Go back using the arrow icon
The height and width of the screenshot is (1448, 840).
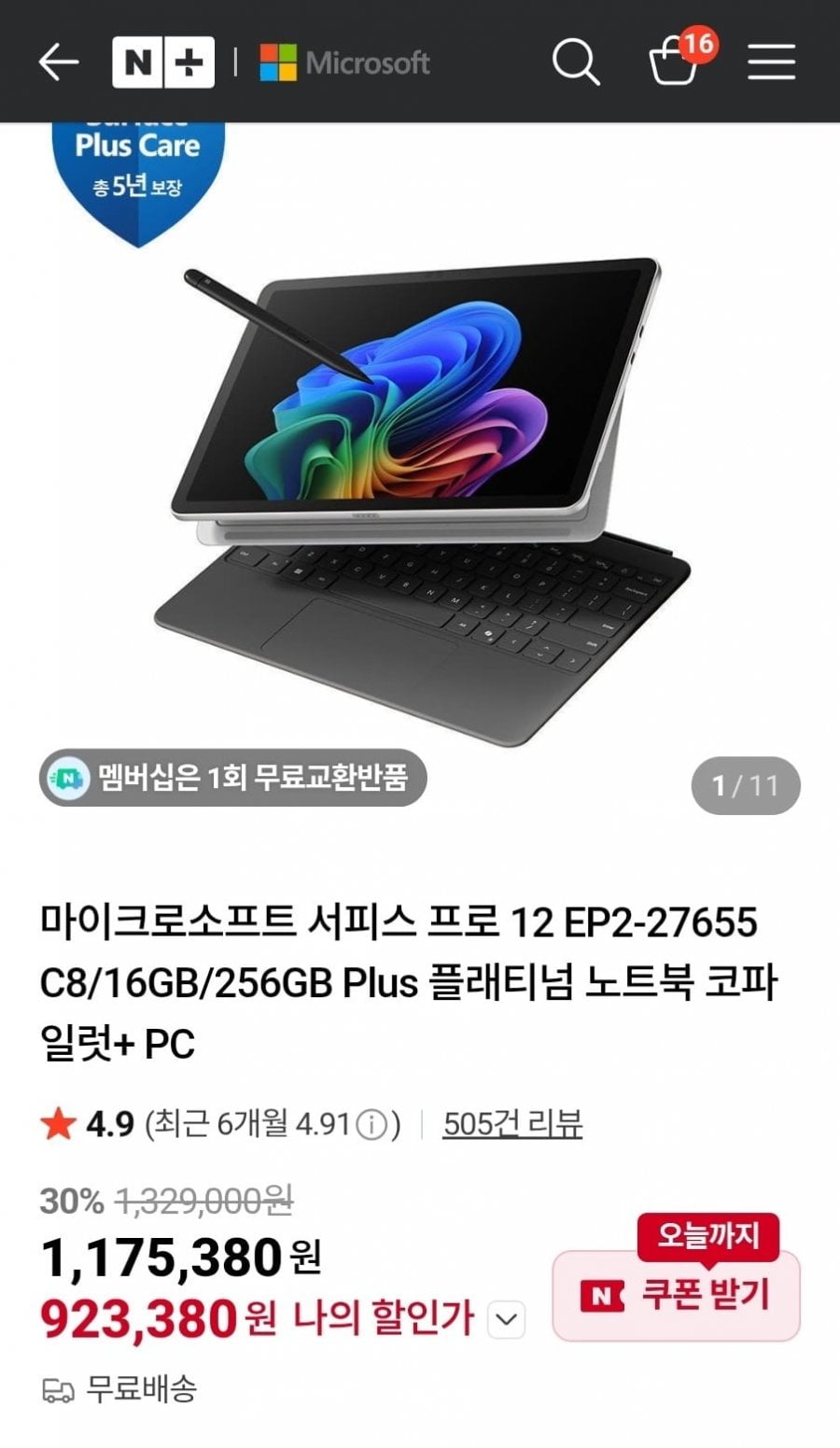pos(58,63)
